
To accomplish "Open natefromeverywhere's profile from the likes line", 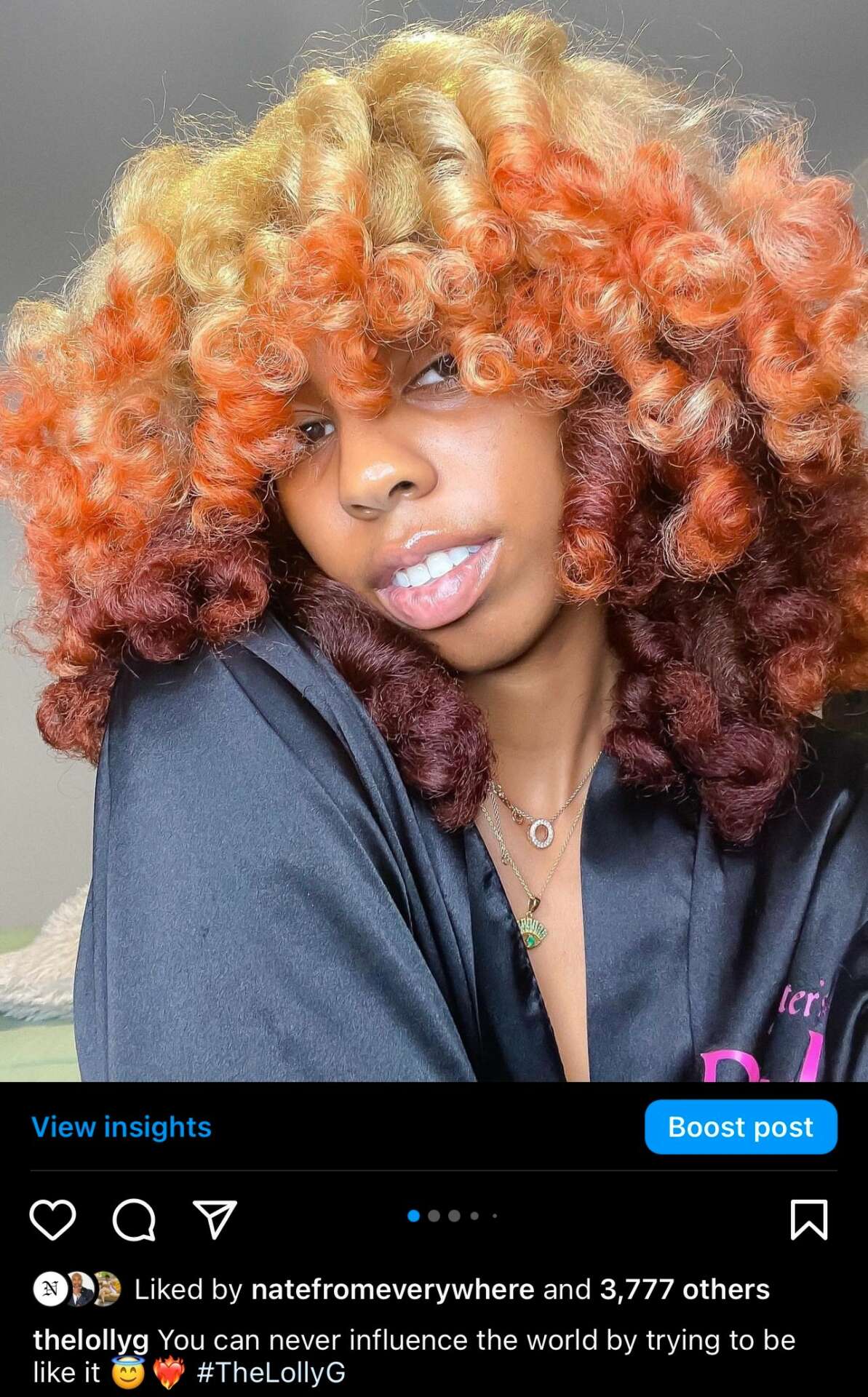I will [x=392, y=1289].
